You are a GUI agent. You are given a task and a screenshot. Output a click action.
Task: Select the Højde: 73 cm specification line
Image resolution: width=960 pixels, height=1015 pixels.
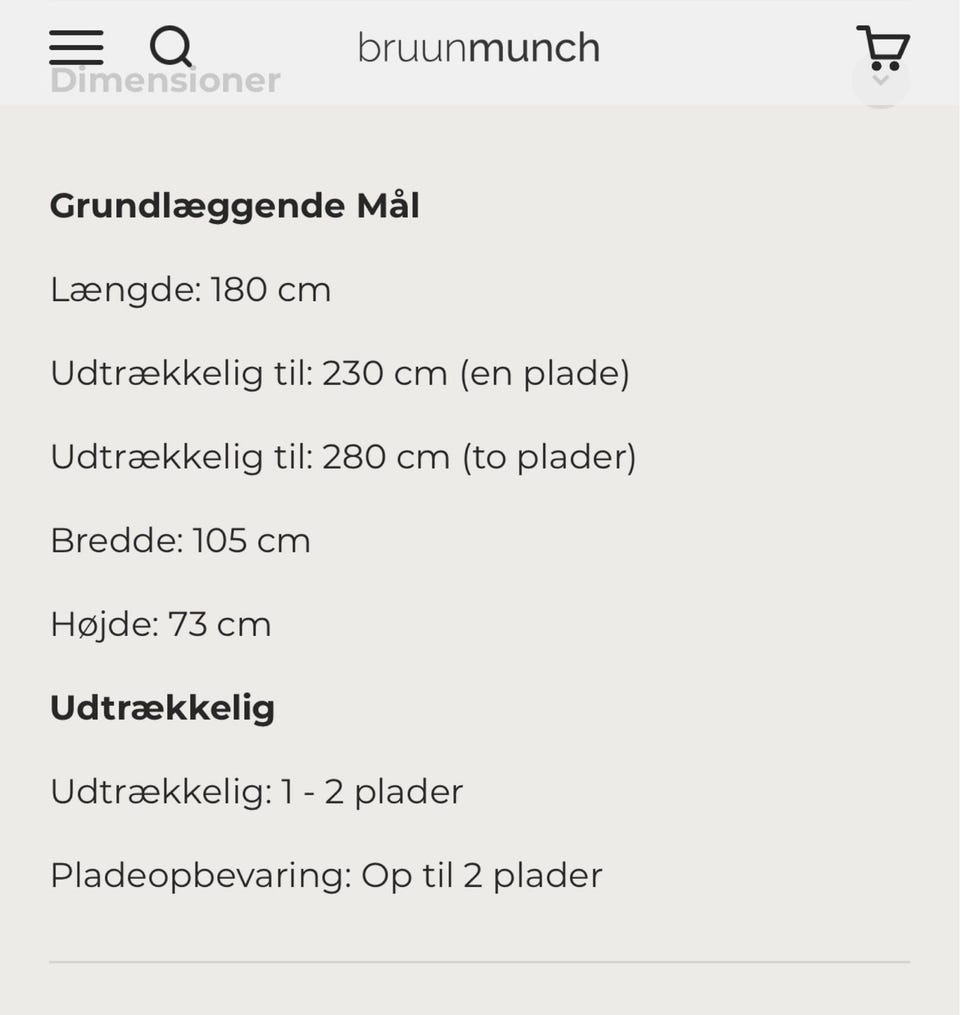[x=160, y=623]
